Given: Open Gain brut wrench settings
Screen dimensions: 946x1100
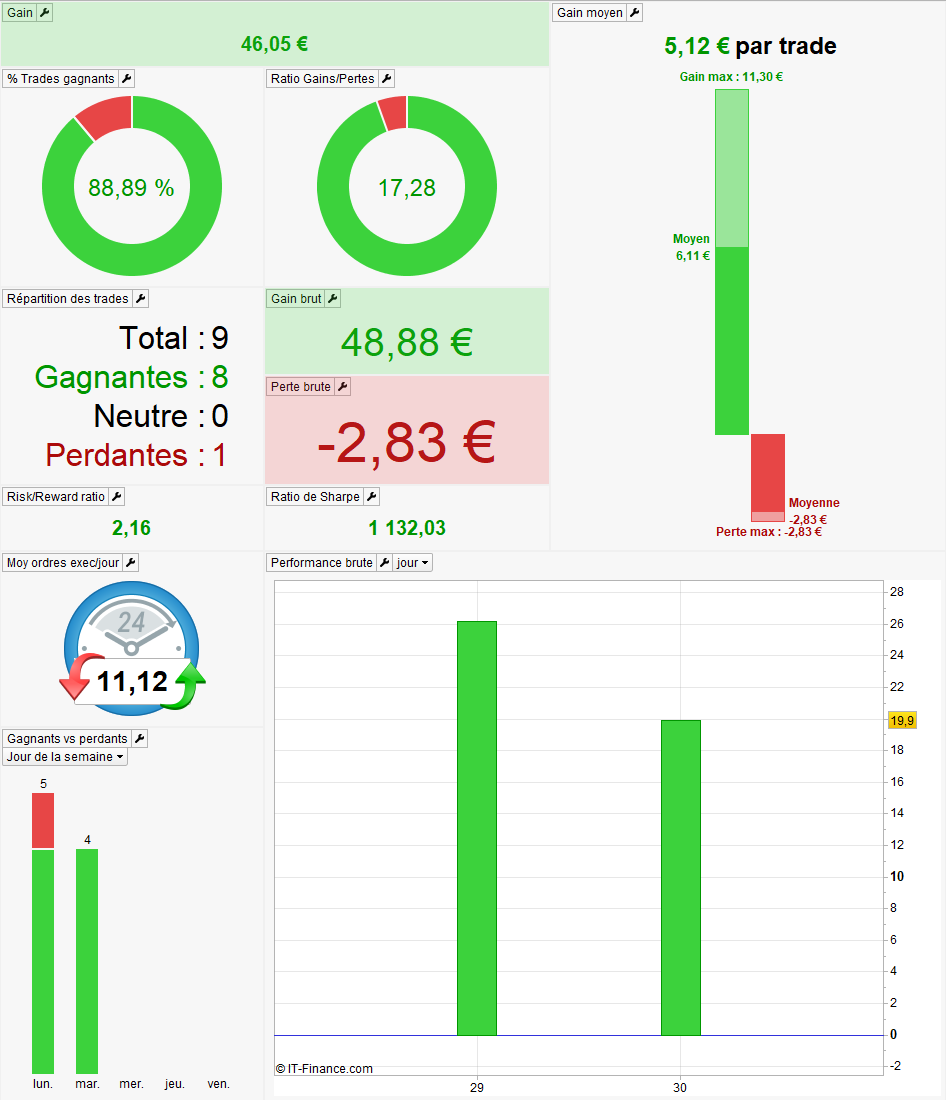Looking at the screenshot, I should [333, 299].
